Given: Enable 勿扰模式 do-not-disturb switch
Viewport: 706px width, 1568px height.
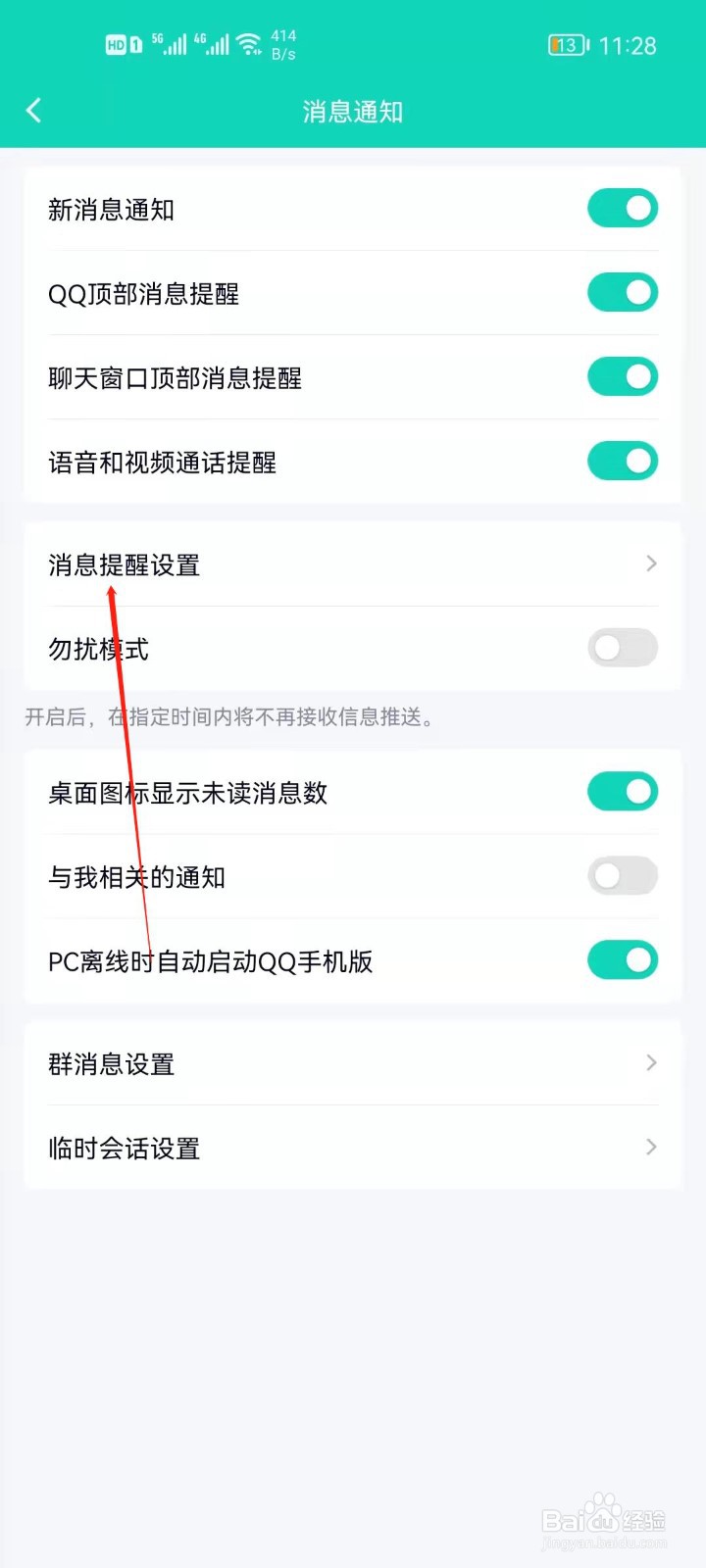Looking at the screenshot, I should pyautogui.click(x=623, y=648).
